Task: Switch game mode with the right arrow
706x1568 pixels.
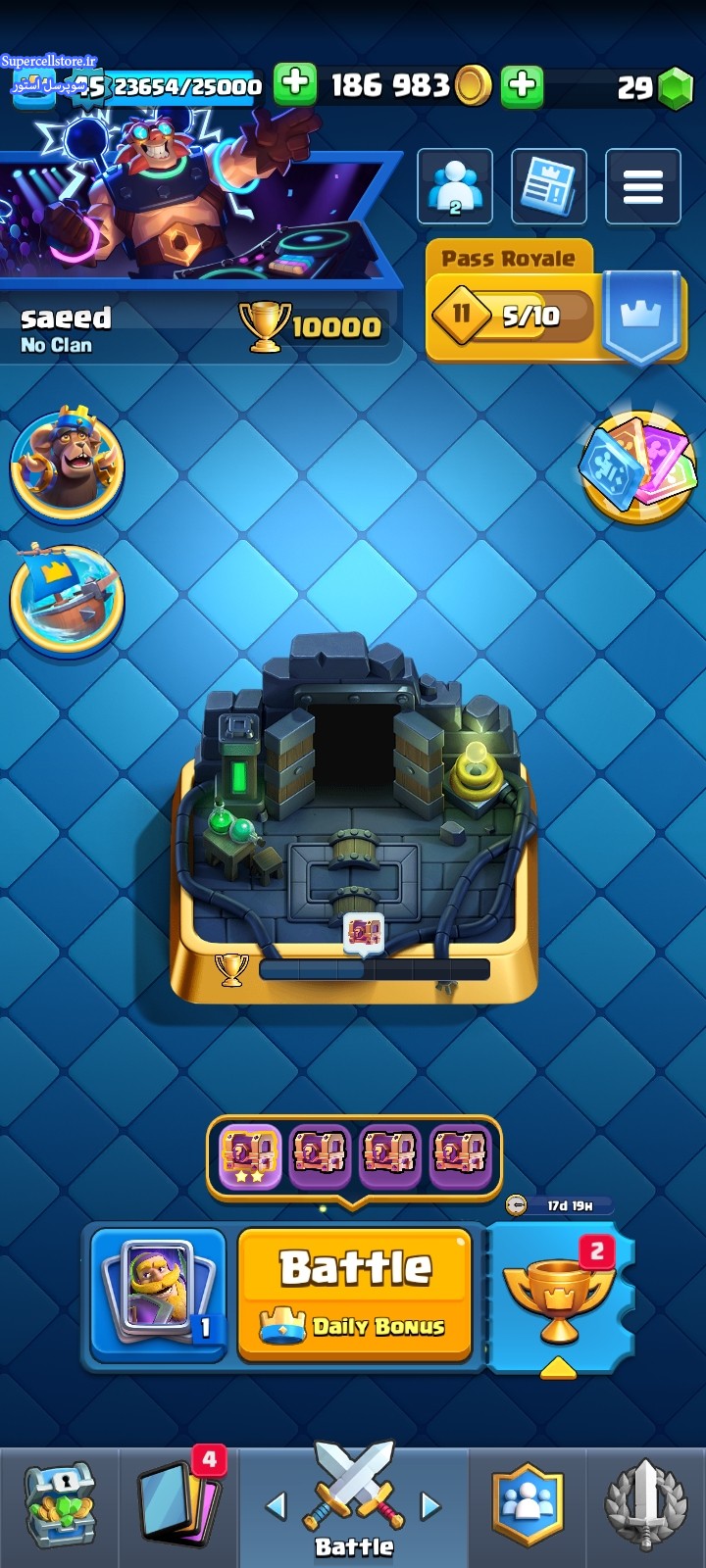Action: (431, 1506)
